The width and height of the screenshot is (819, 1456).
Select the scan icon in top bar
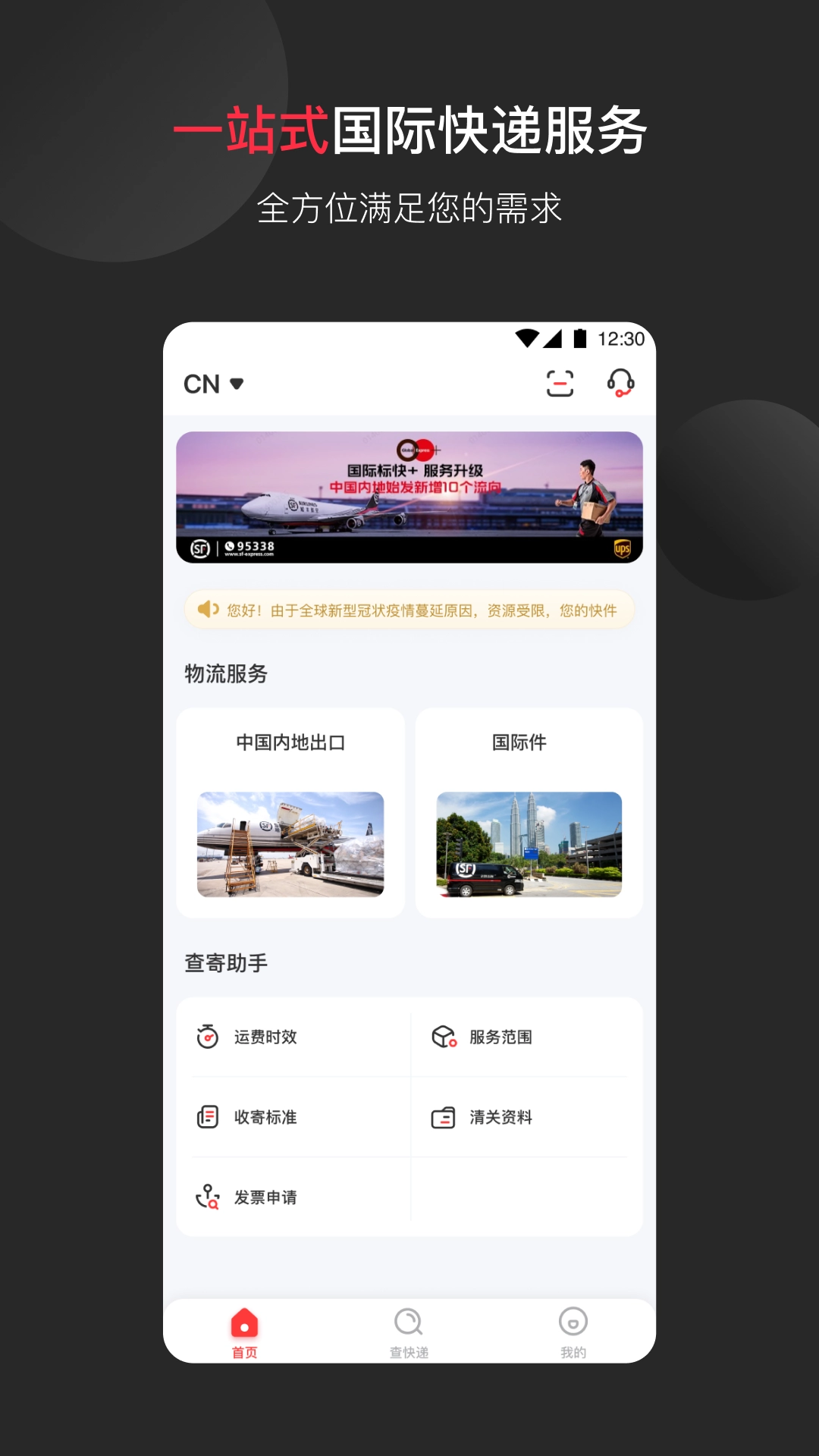click(559, 384)
